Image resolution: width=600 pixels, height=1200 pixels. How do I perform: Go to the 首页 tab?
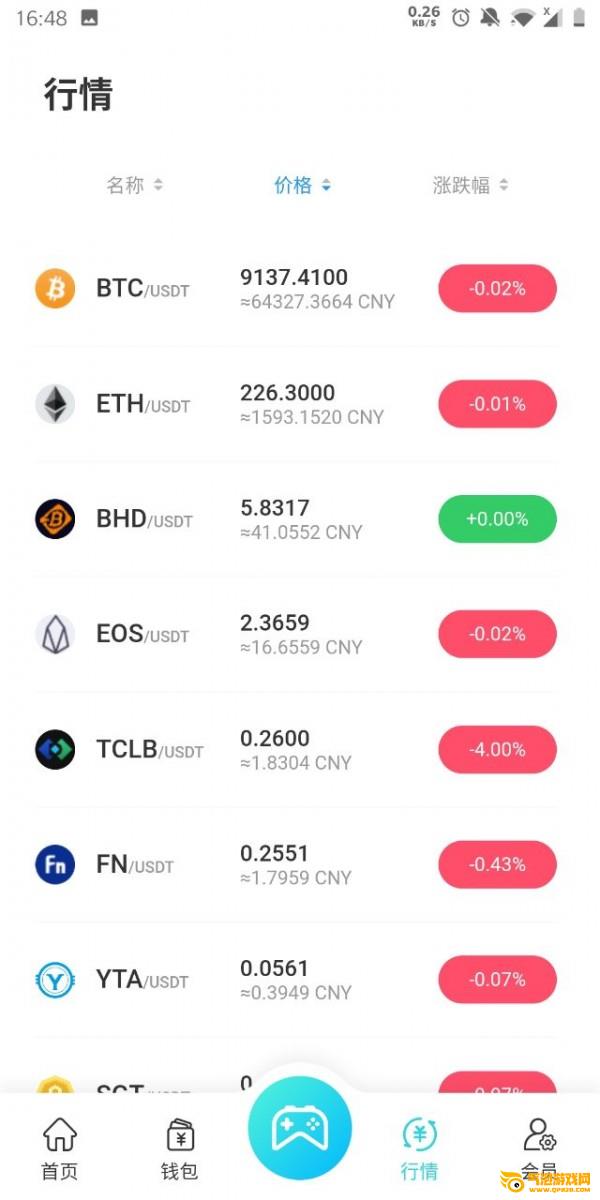coord(59,1148)
